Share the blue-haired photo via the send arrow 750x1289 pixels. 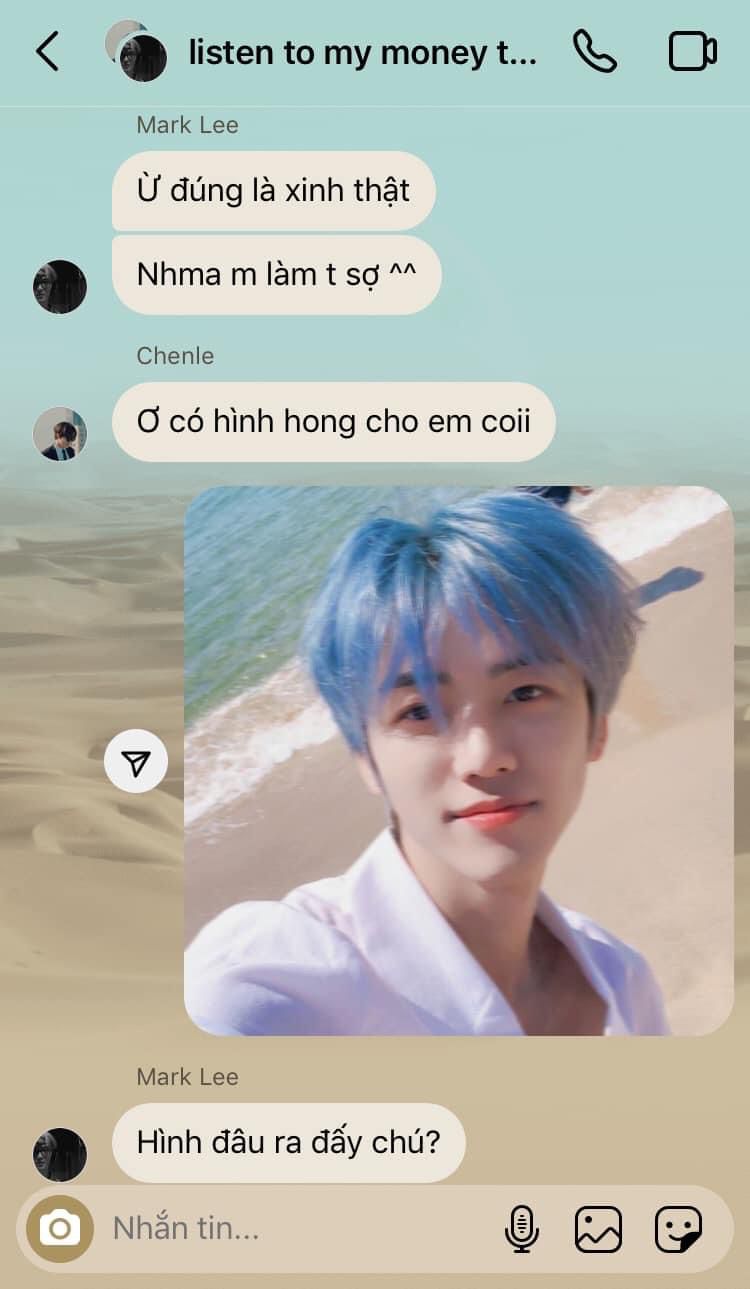(136, 764)
